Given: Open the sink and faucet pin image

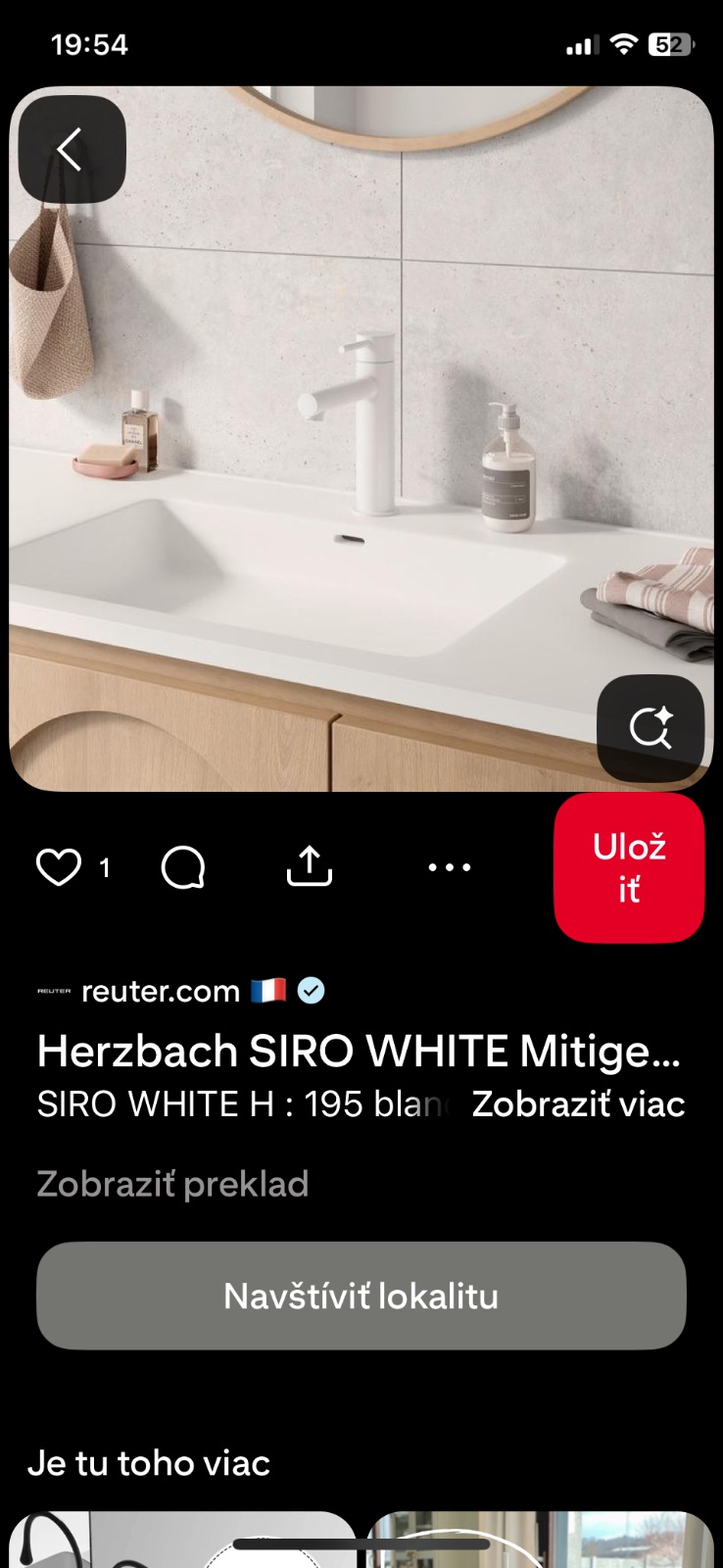Looking at the screenshot, I should coord(361,439).
